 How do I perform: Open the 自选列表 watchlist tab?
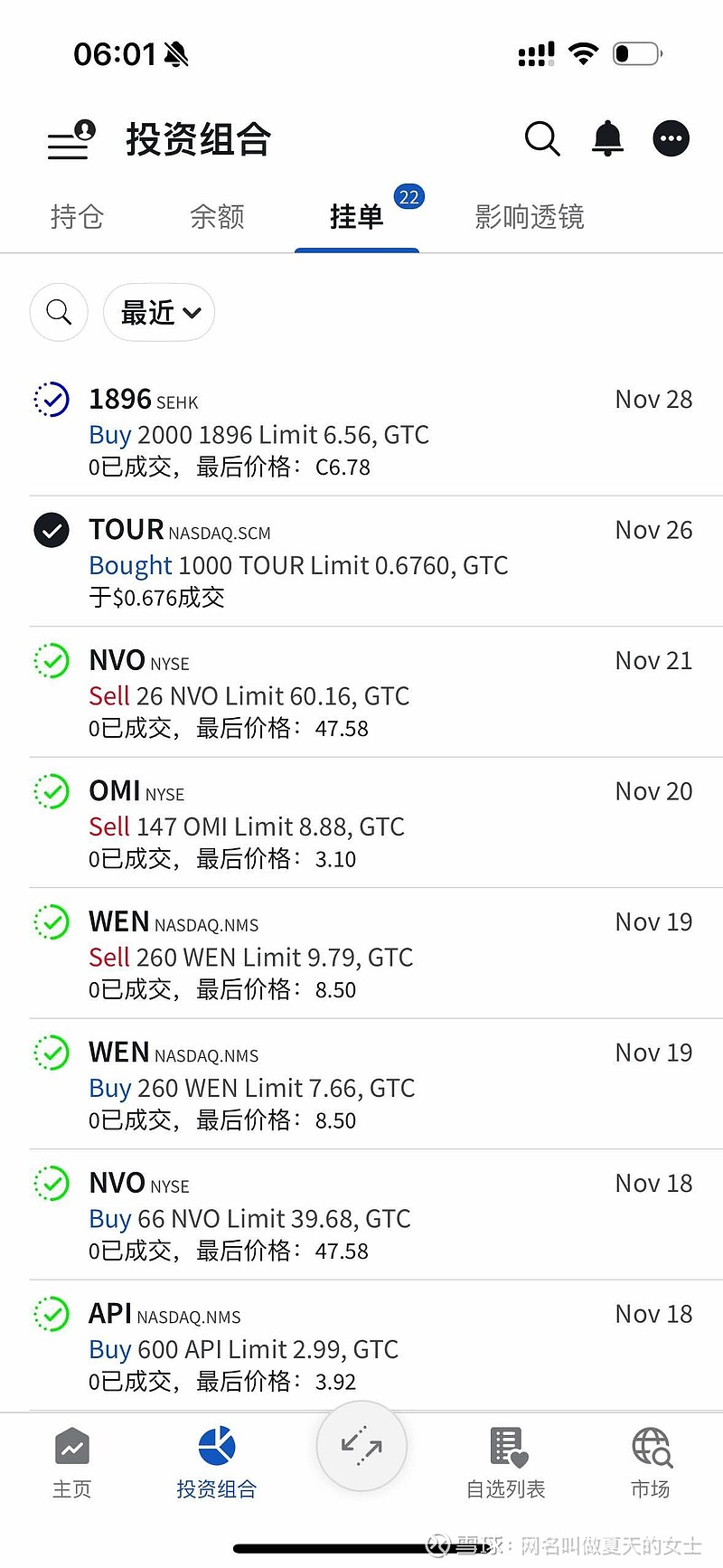506,1463
